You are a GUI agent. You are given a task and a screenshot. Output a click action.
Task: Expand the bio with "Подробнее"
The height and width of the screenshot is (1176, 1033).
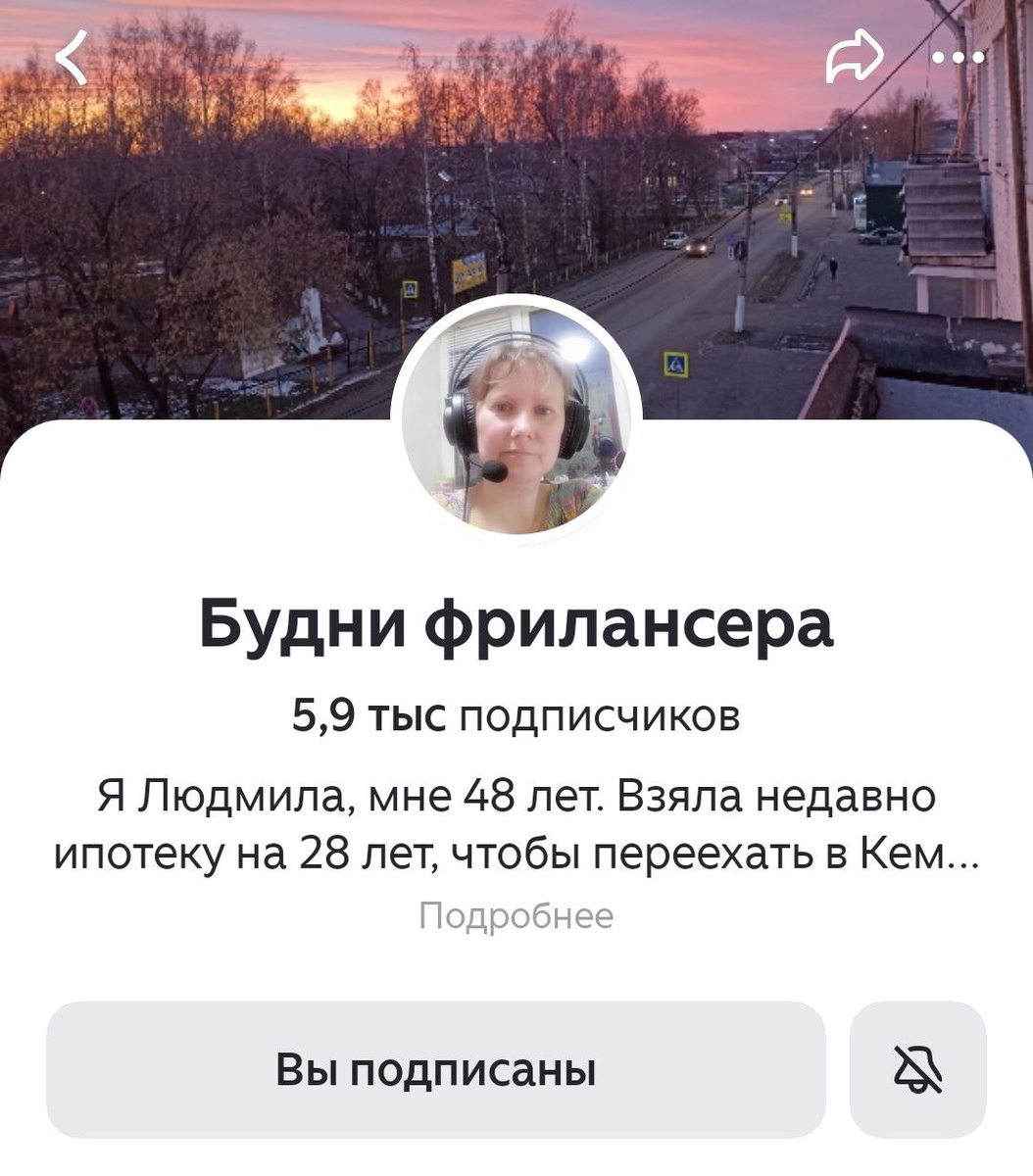coord(516,915)
